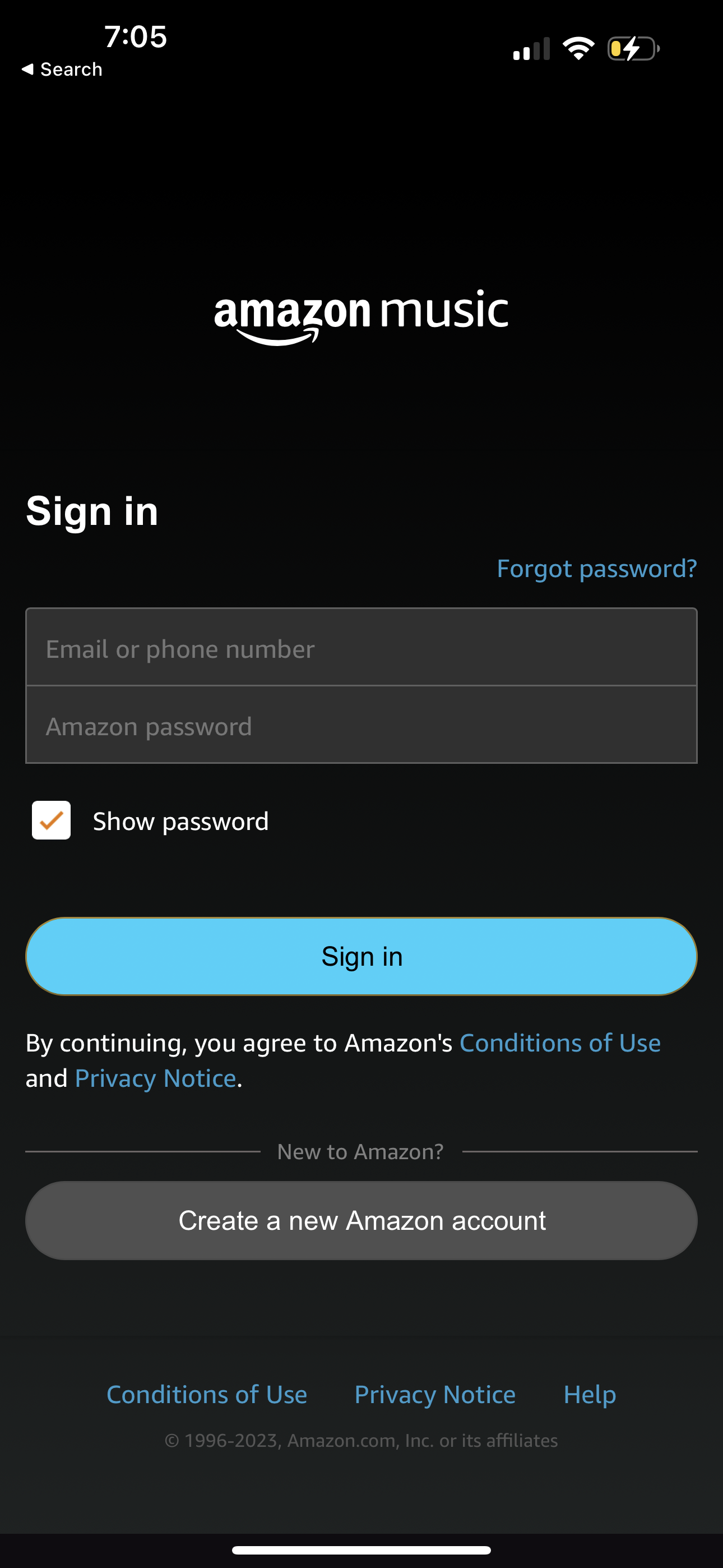
Task: Uncheck the Show password checkbox
Action: point(51,820)
